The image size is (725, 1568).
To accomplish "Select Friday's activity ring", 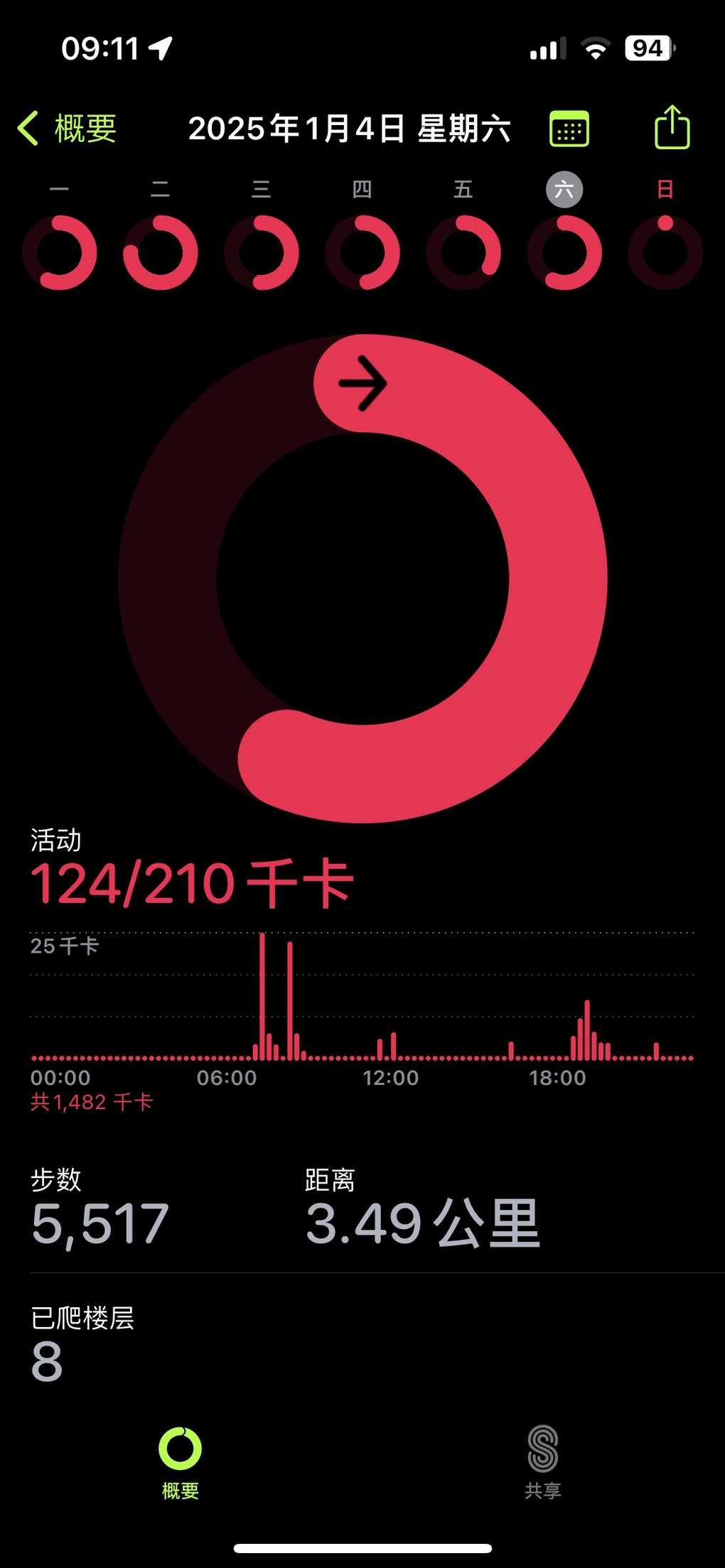I will pyautogui.click(x=463, y=252).
